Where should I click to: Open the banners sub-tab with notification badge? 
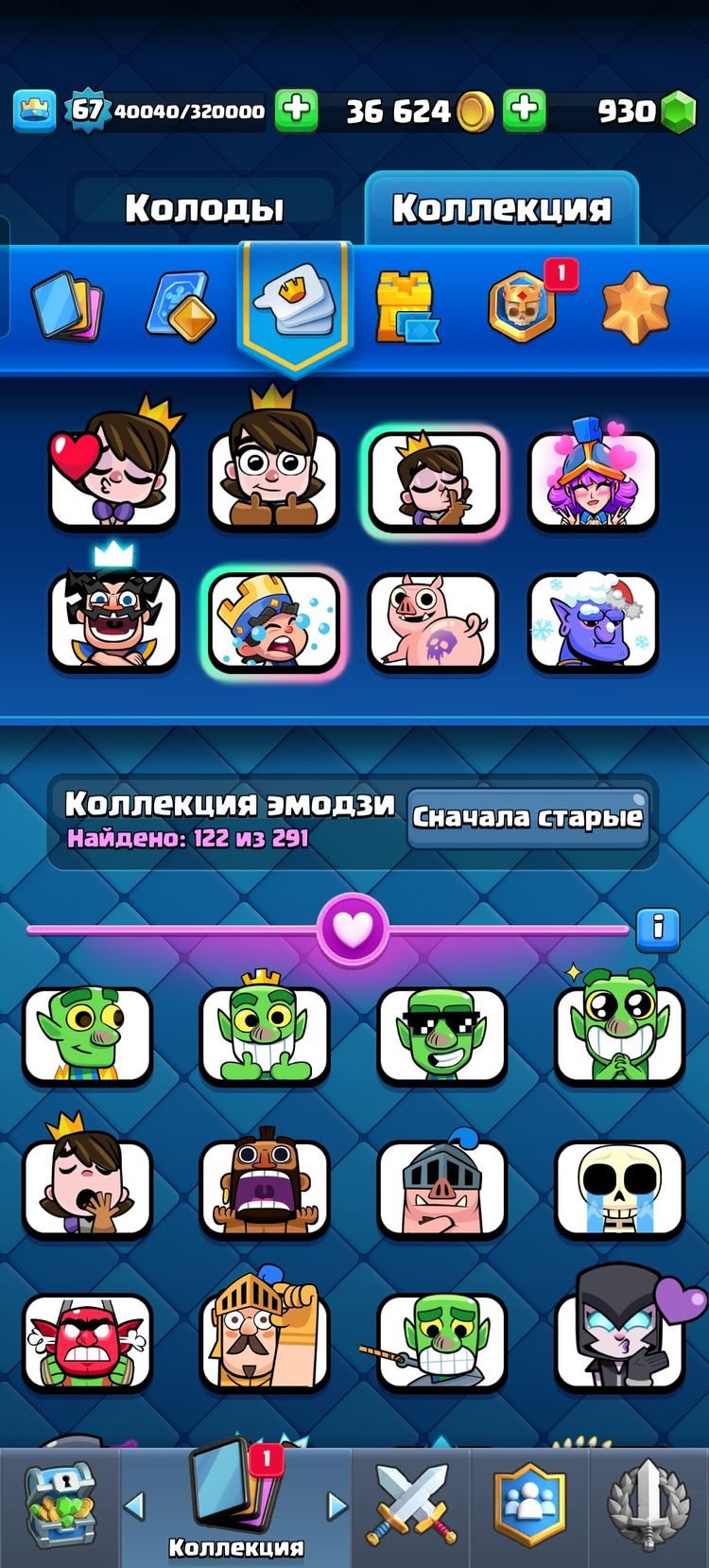coord(521,306)
